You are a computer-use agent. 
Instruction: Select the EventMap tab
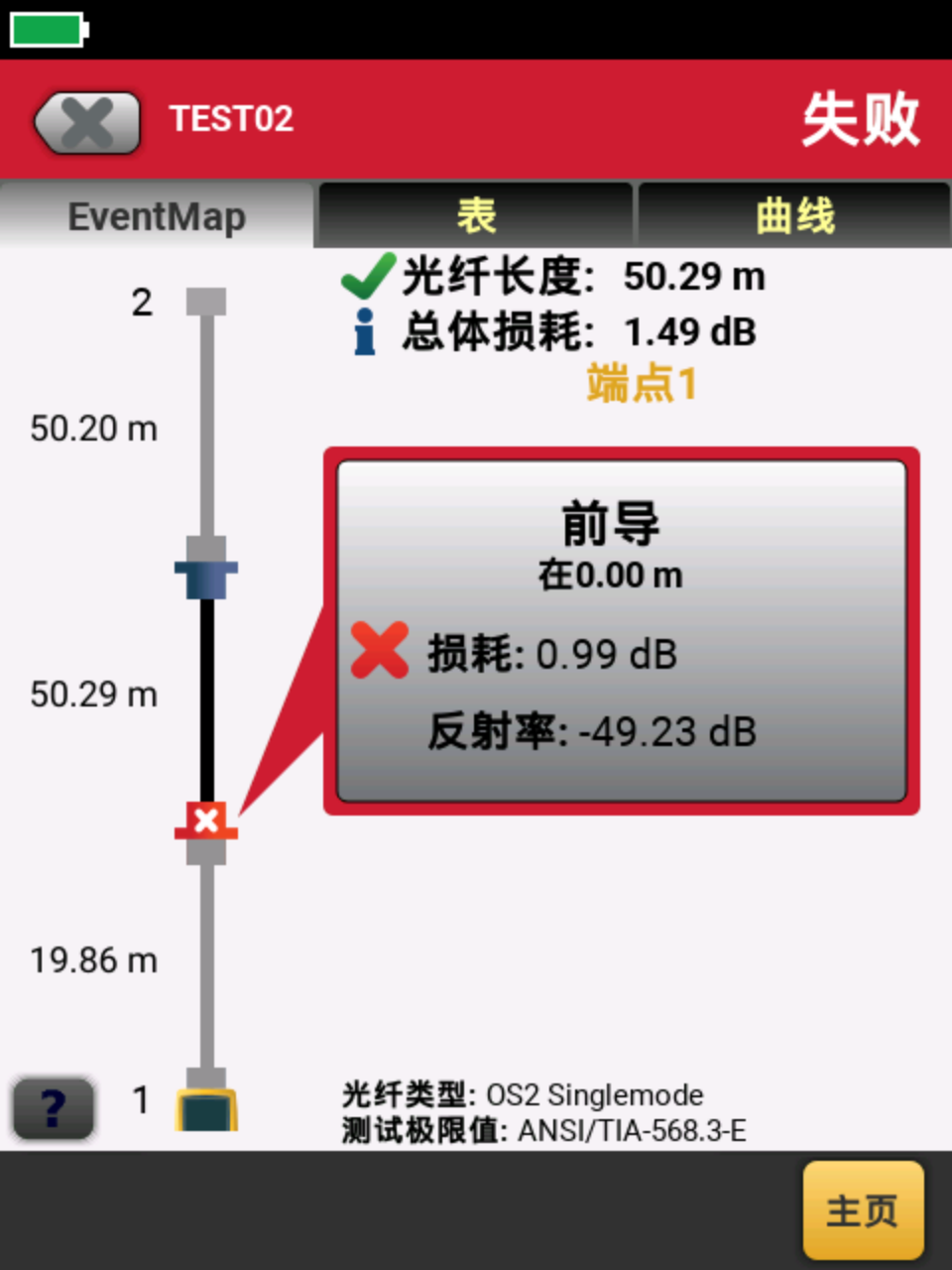coord(157,215)
